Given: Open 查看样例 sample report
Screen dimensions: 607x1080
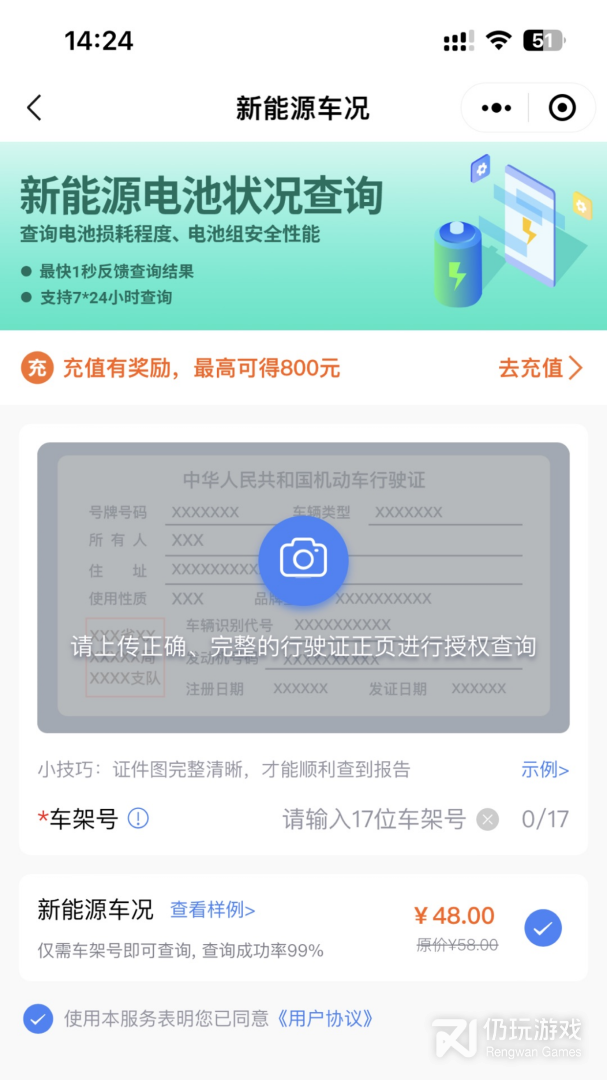Looking at the screenshot, I should [x=212, y=910].
